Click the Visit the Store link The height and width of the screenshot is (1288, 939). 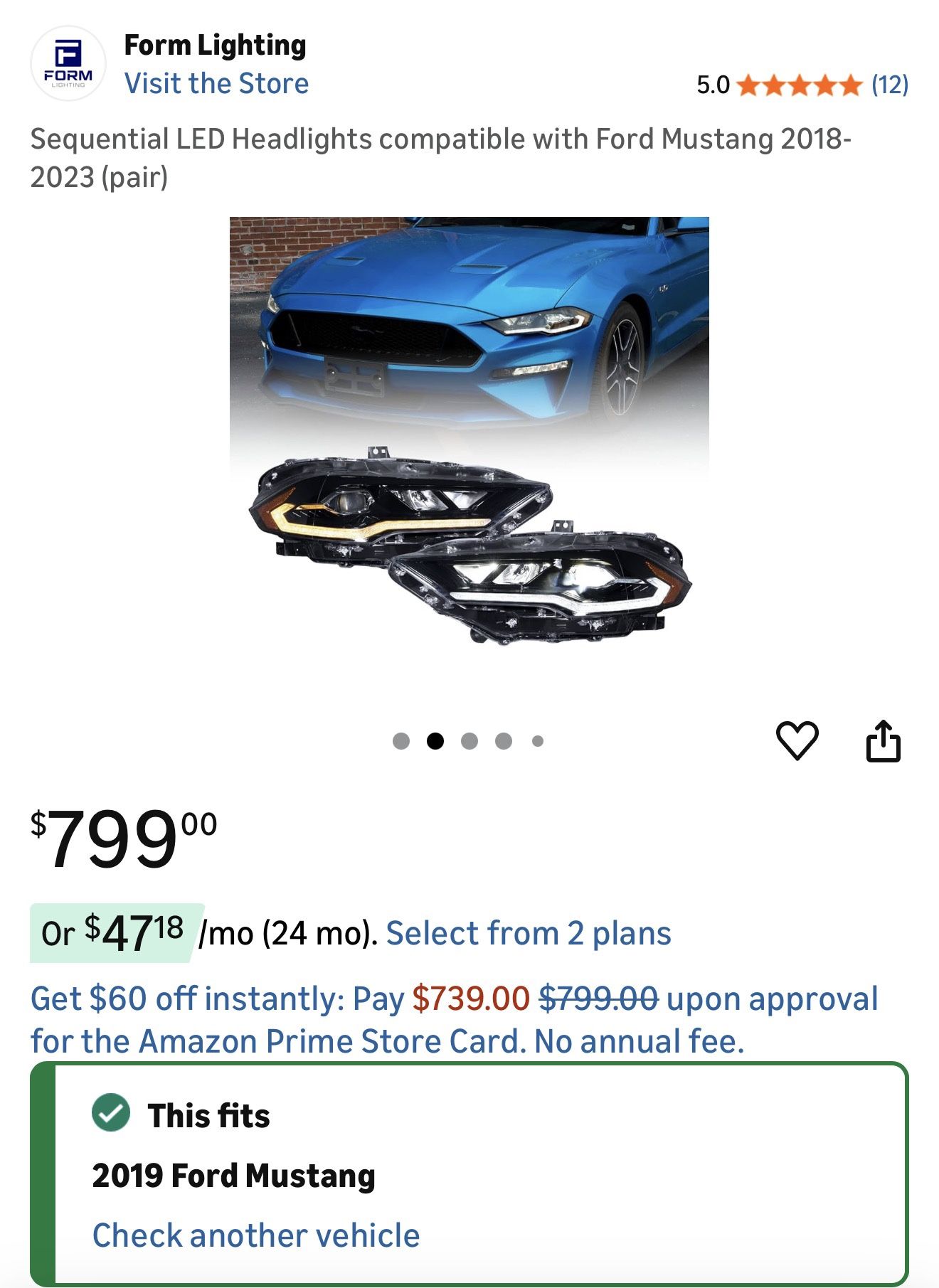coord(217,83)
